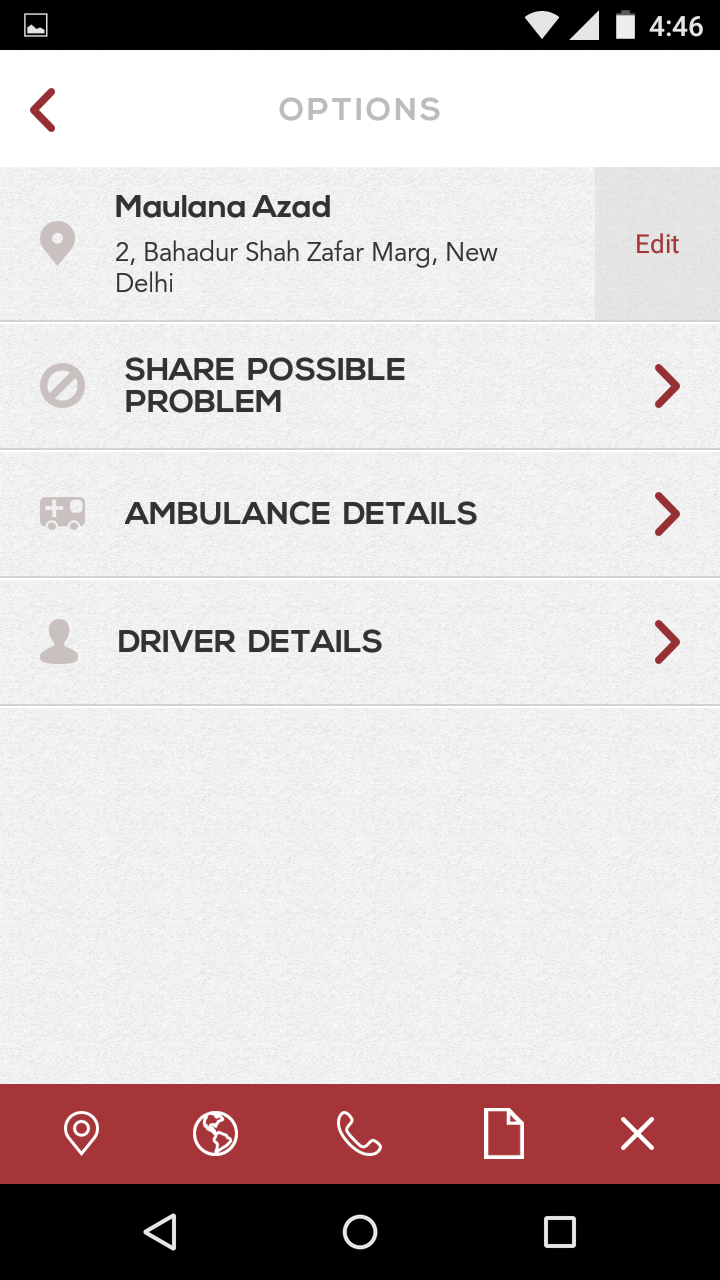
Task: Expand the Ambulance Details chevron
Action: pyautogui.click(x=666, y=514)
